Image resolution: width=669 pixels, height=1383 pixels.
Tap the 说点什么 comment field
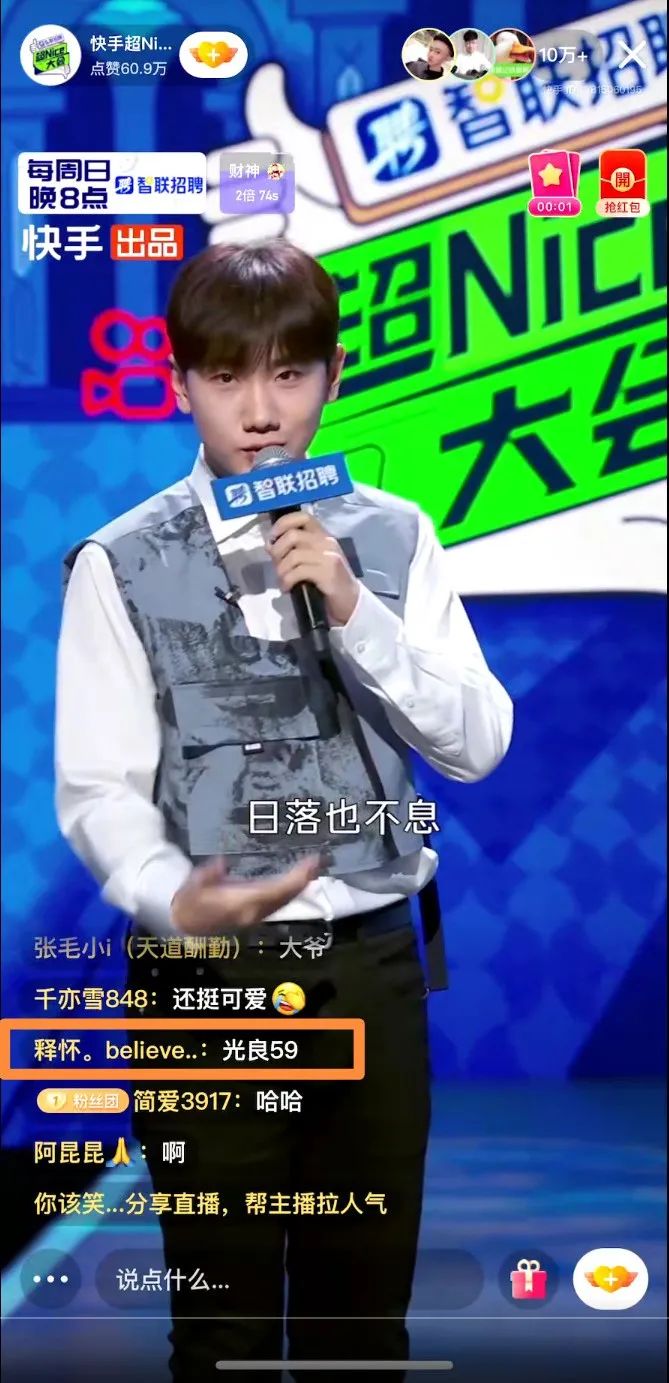tap(290, 1279)
